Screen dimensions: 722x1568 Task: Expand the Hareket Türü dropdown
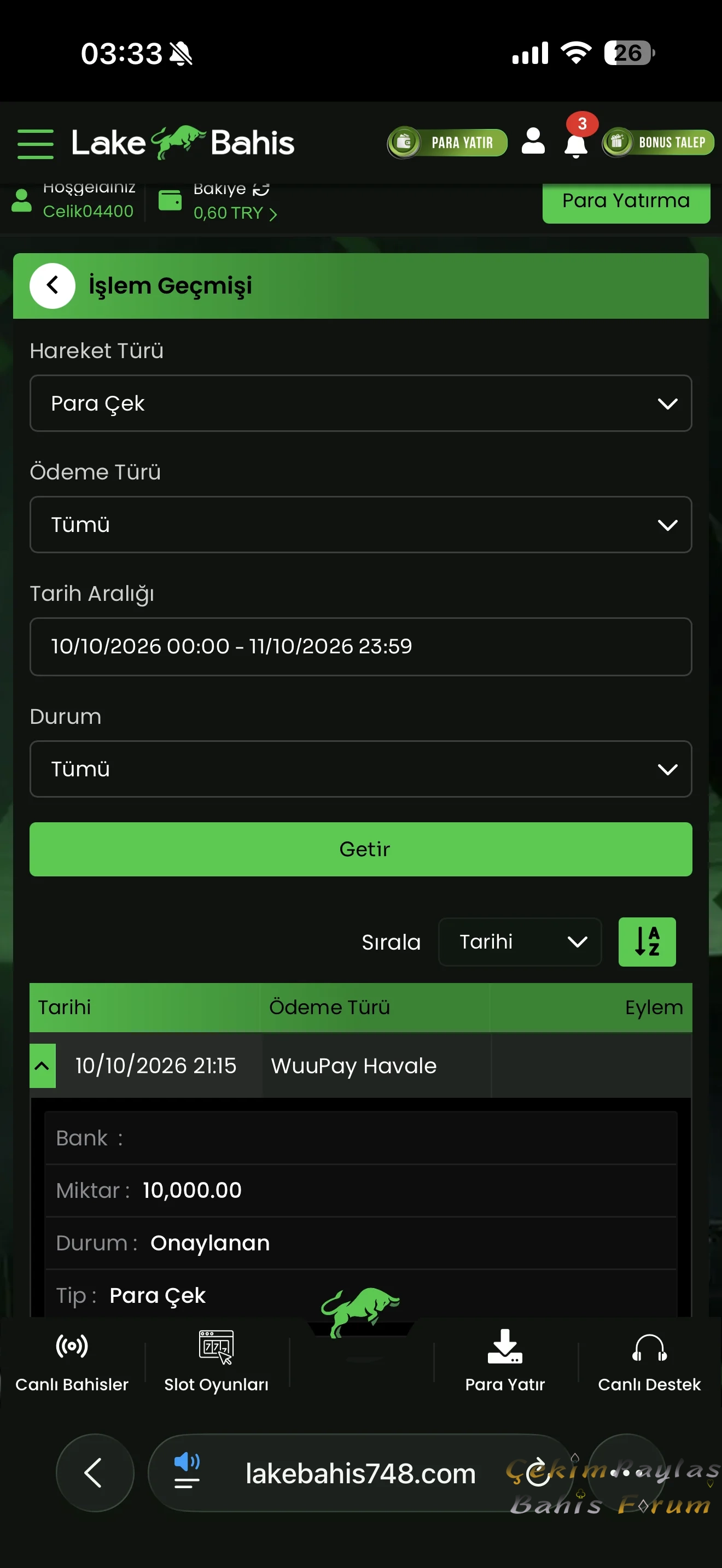[x=360, y=403]
